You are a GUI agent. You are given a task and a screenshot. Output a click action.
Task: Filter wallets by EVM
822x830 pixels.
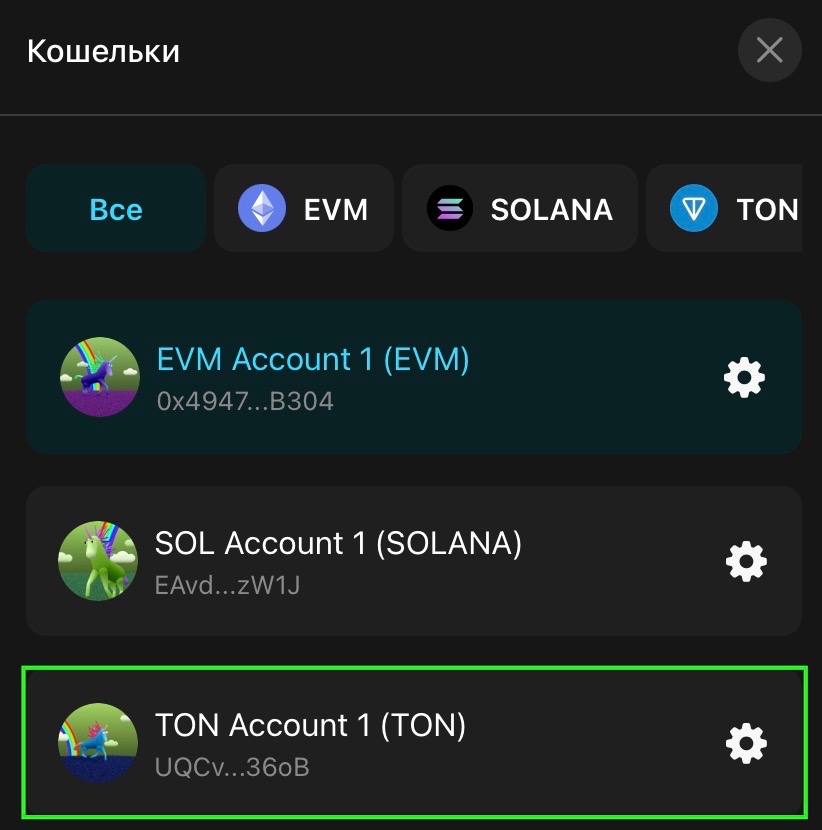coord(304,209)
